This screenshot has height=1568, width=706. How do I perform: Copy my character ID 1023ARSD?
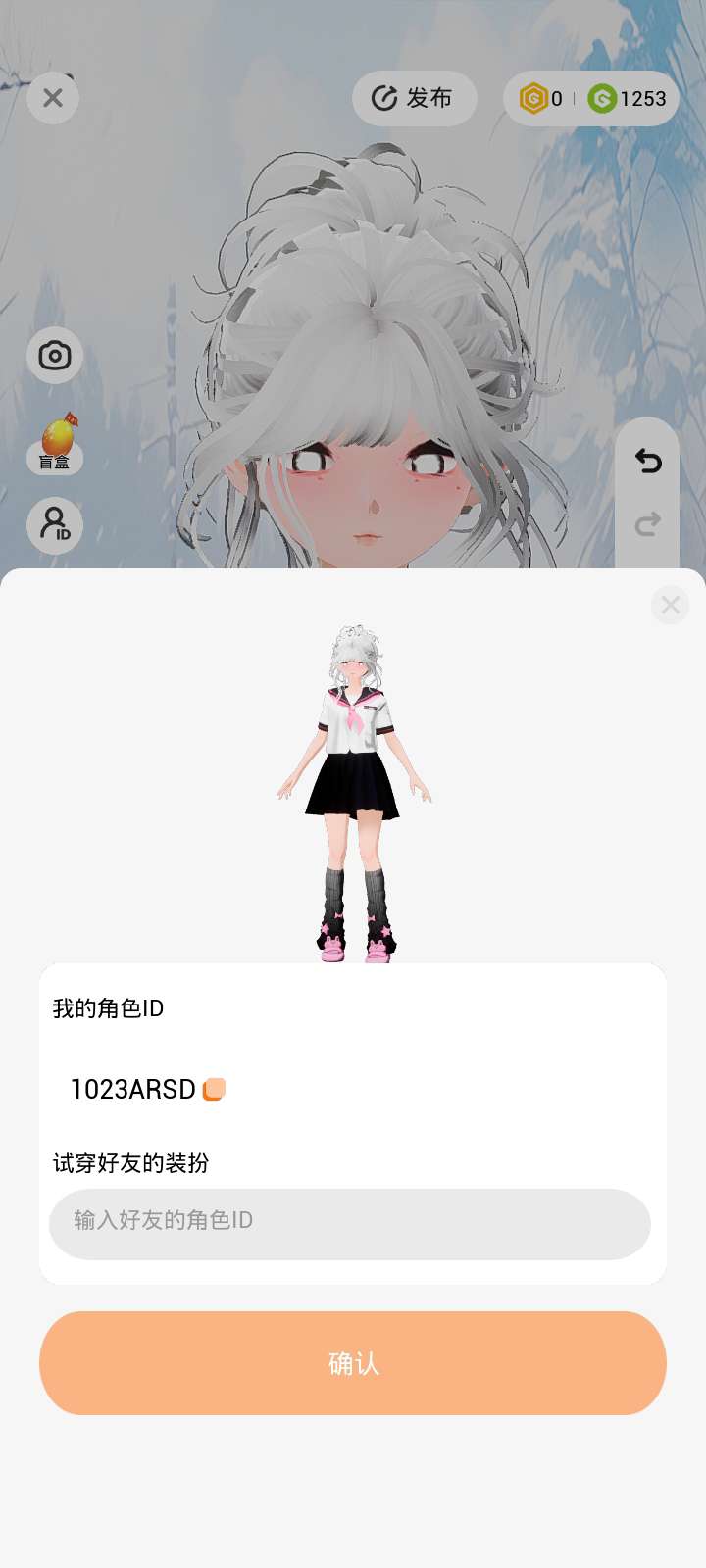click(x=214, y=1089)
